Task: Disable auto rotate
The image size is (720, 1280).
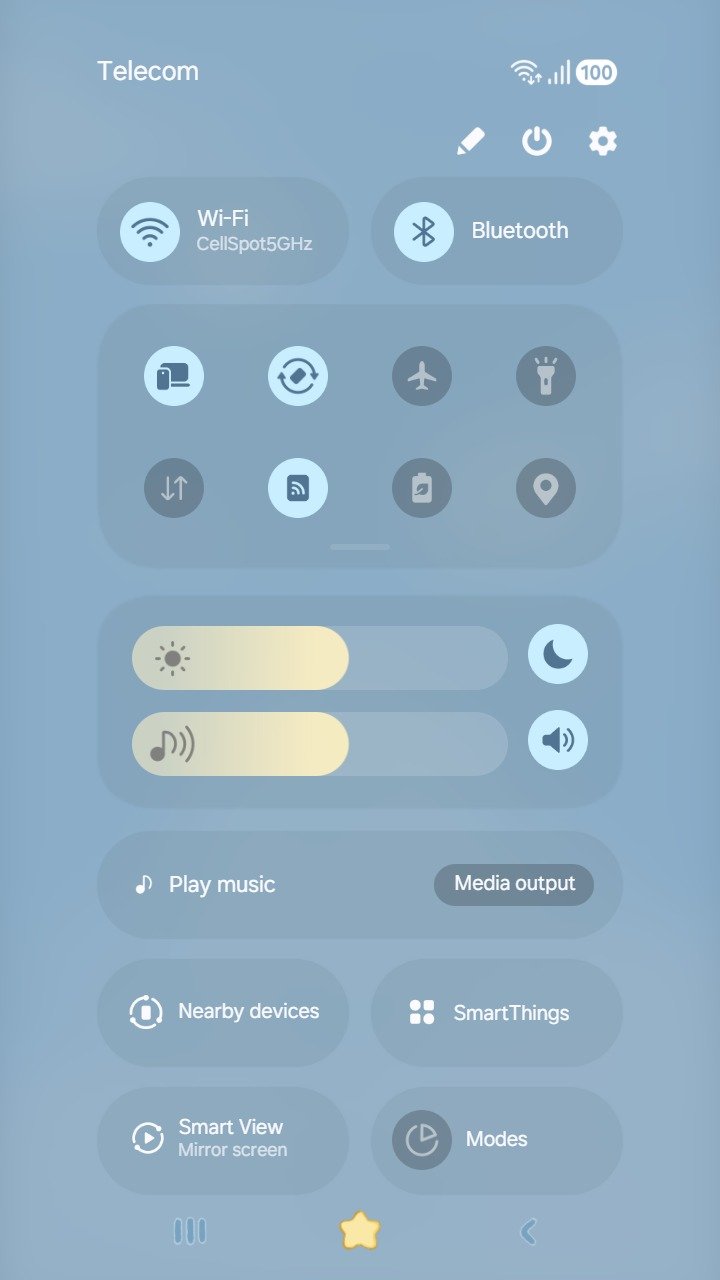Action: [x=298, y=376]
